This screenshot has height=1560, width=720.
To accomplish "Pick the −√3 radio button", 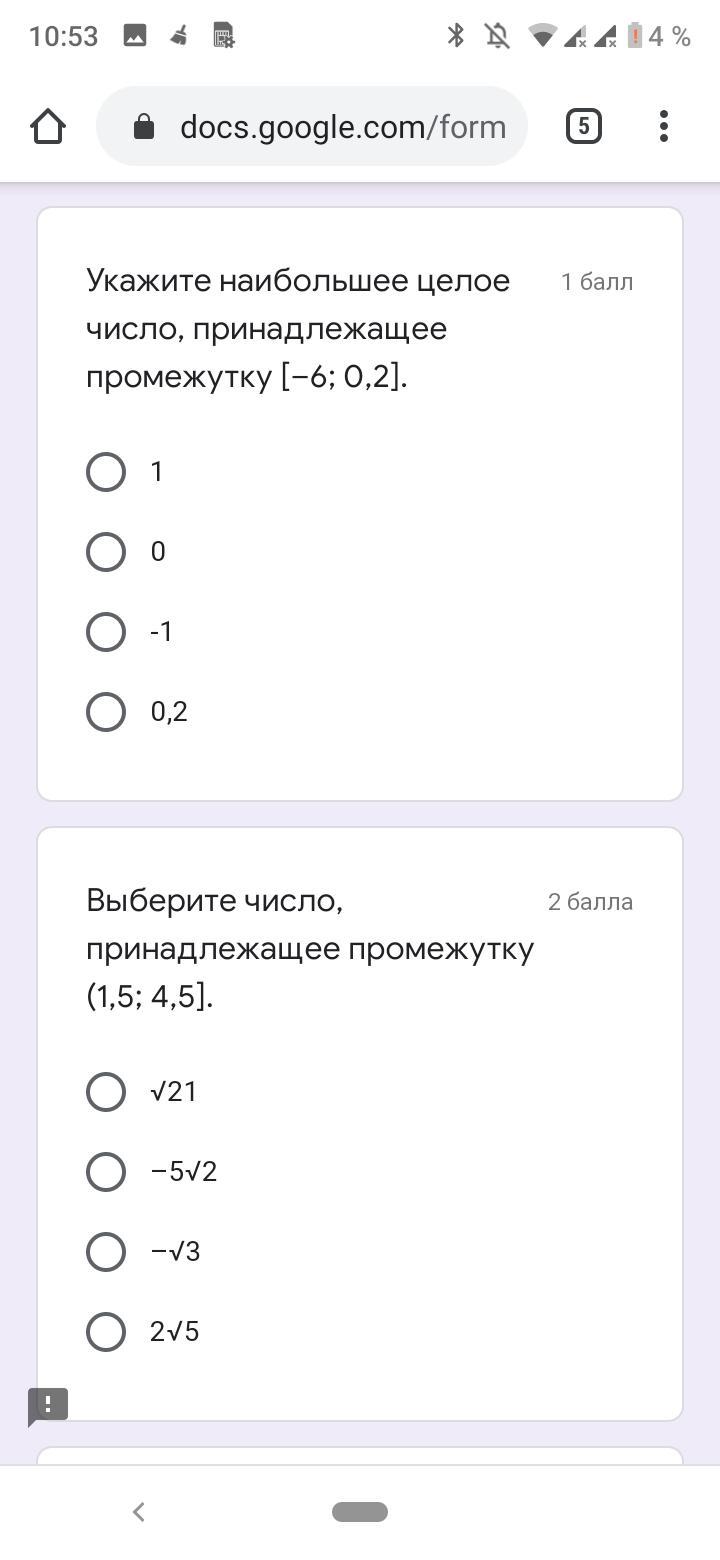I will coord(106,1252).
